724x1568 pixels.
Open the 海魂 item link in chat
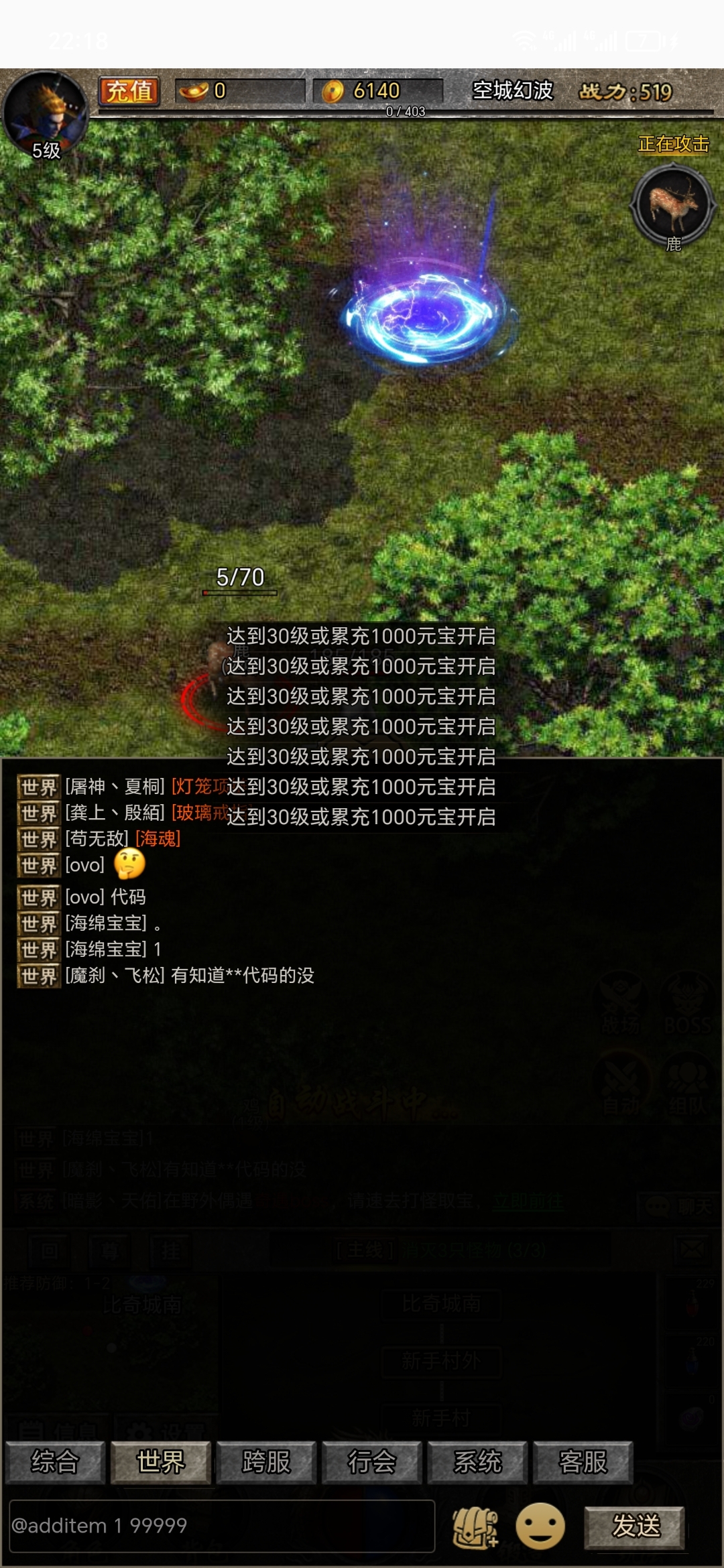pyautogui.click(x=158, y=839)
